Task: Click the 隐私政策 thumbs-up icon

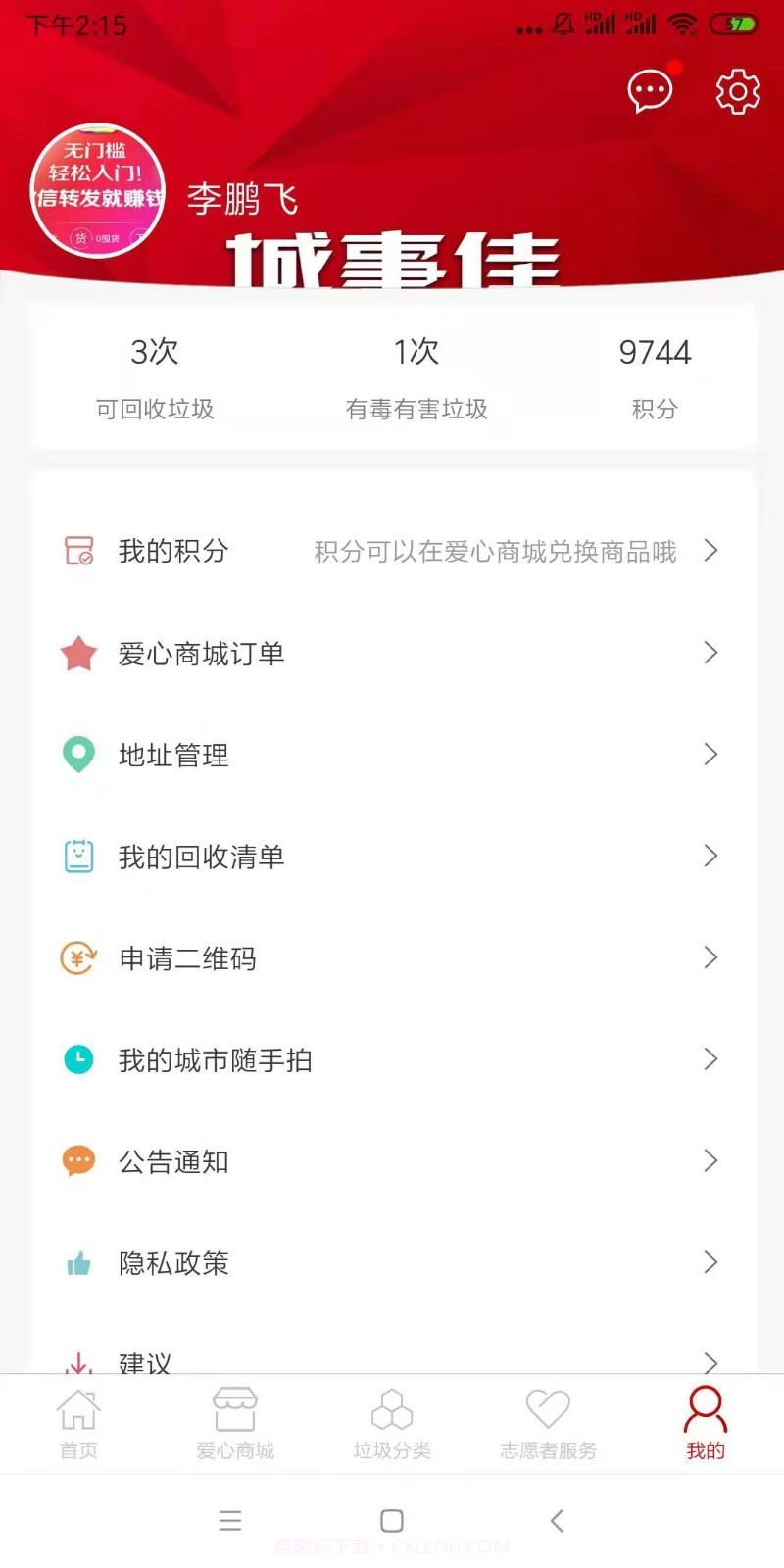Action: point(78,1263)
